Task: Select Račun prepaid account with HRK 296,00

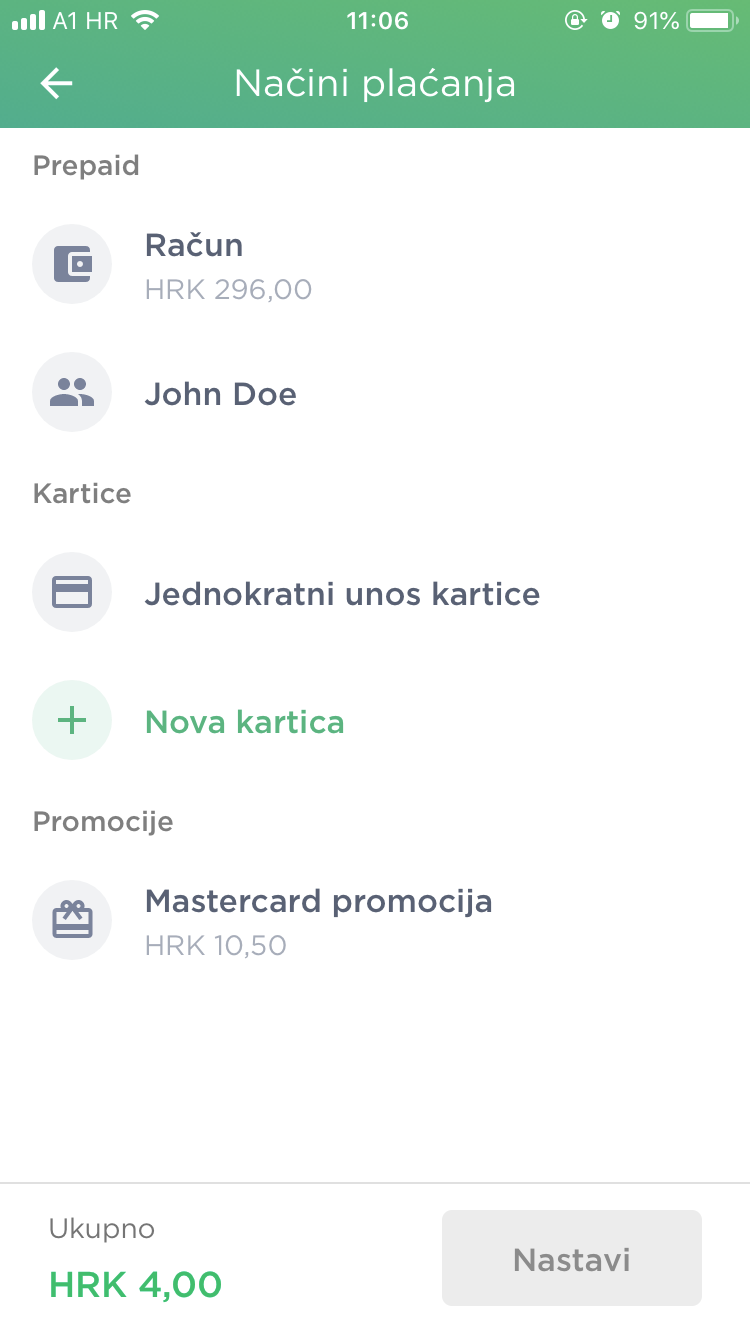Action: click(x=375, y=265)
